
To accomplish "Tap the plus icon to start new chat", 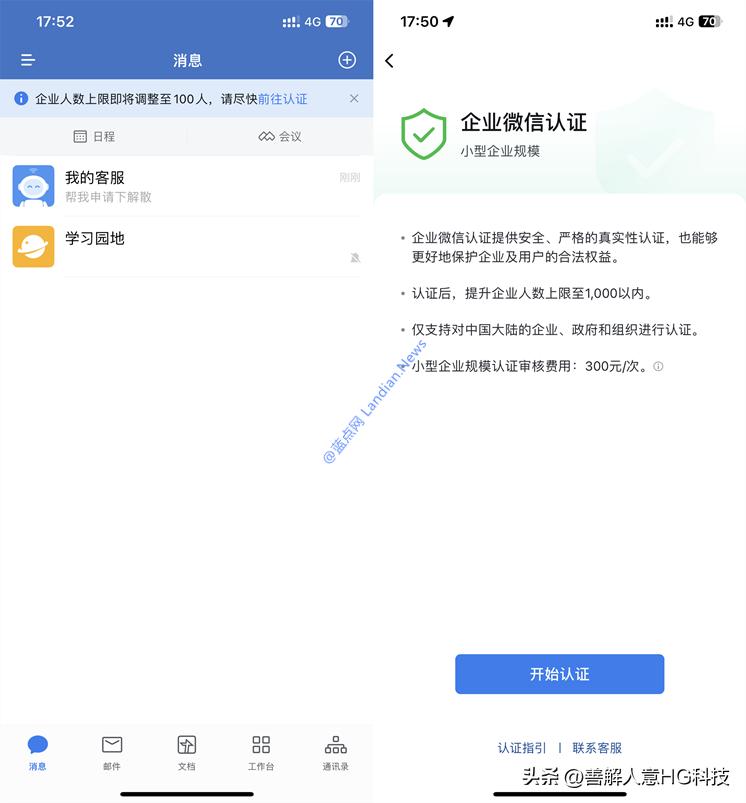I will [x=345, y=59].
